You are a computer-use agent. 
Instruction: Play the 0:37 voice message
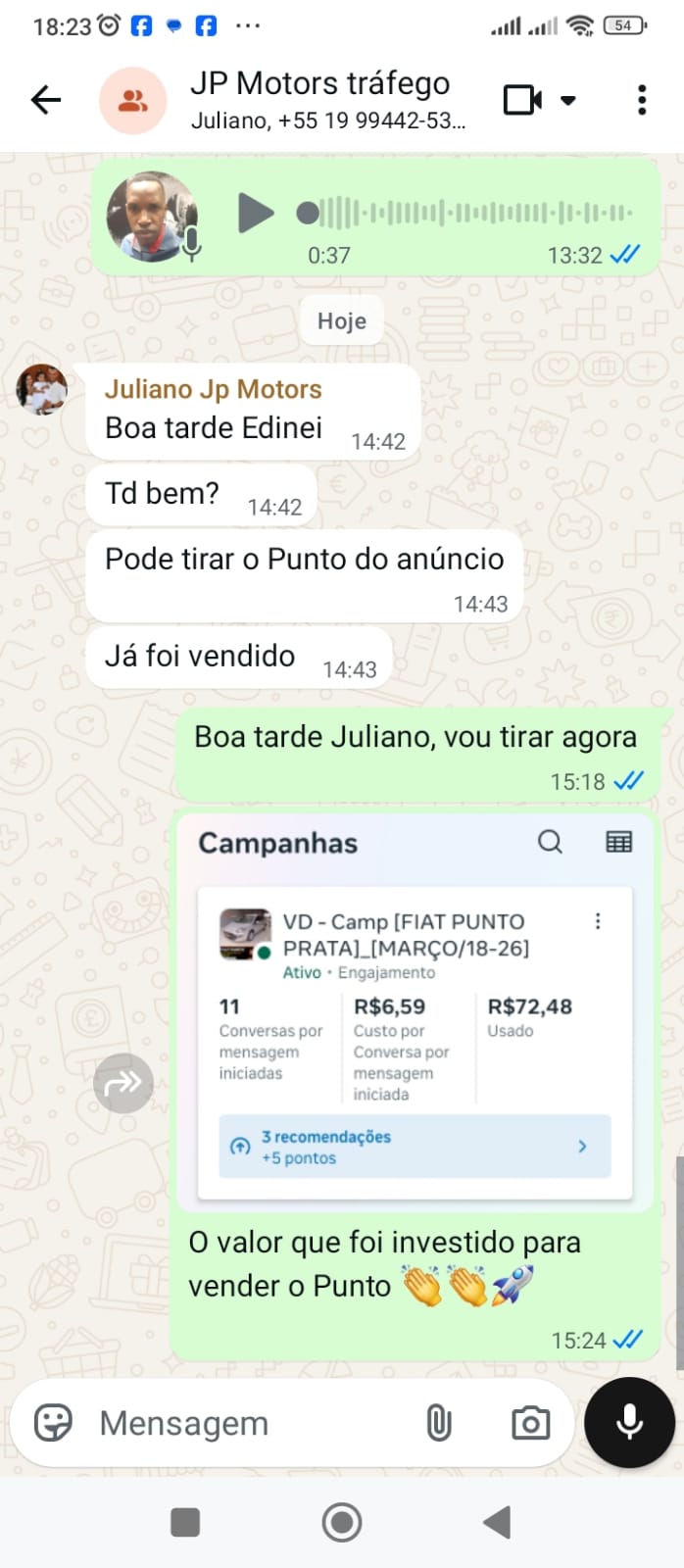[x=255, y=213]
